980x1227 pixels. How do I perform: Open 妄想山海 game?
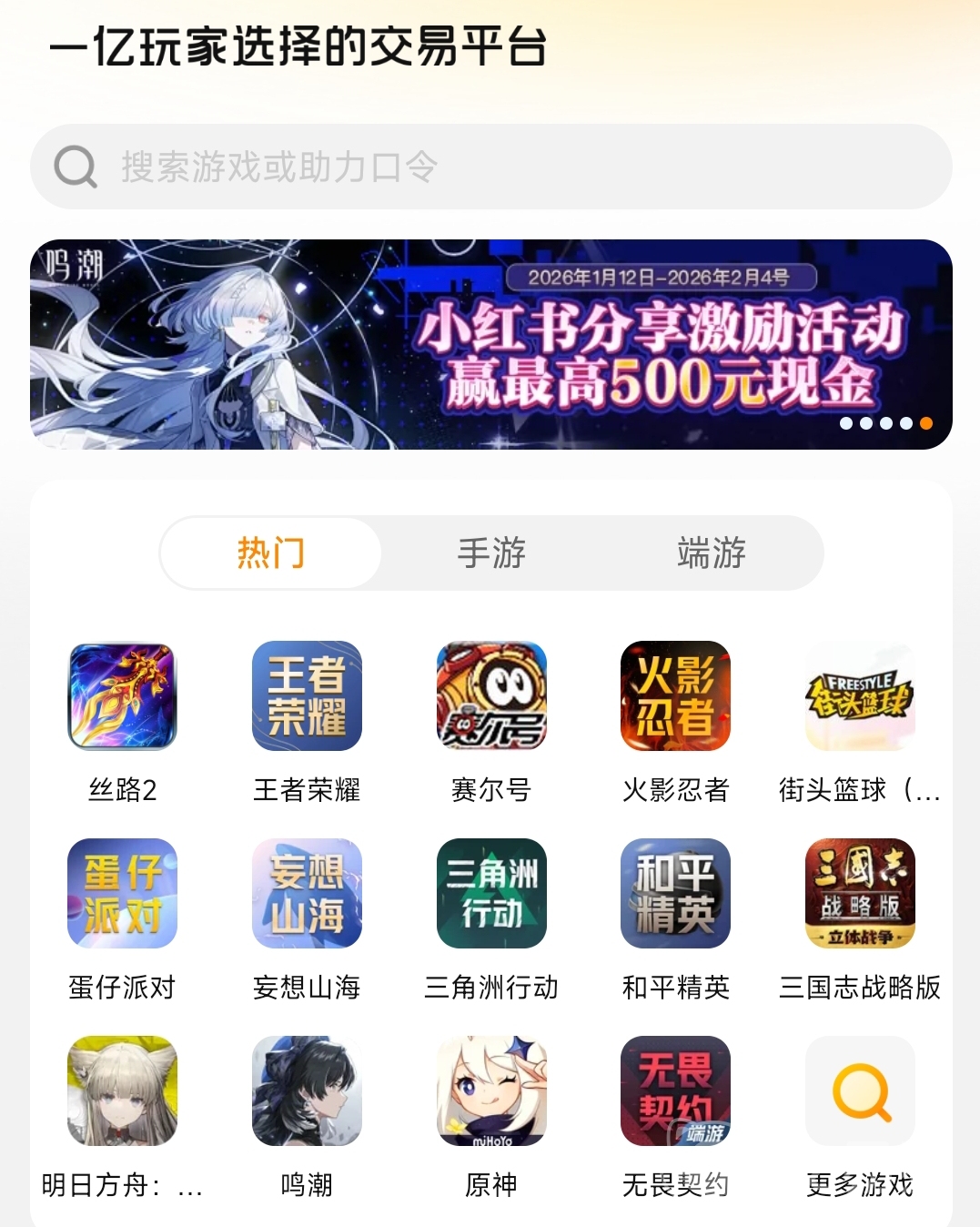point(307,893)
